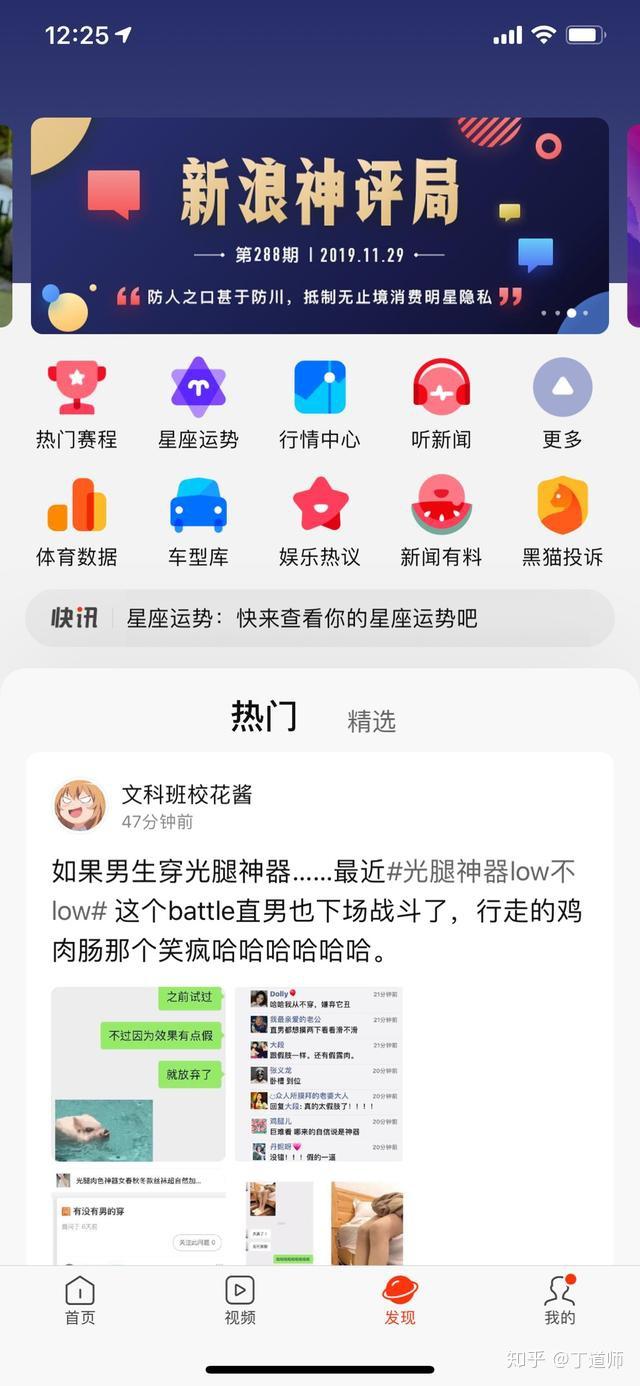Open the 新浪神评局 banner
This screenshot has width=640, height=1386.
coord(320,226)
